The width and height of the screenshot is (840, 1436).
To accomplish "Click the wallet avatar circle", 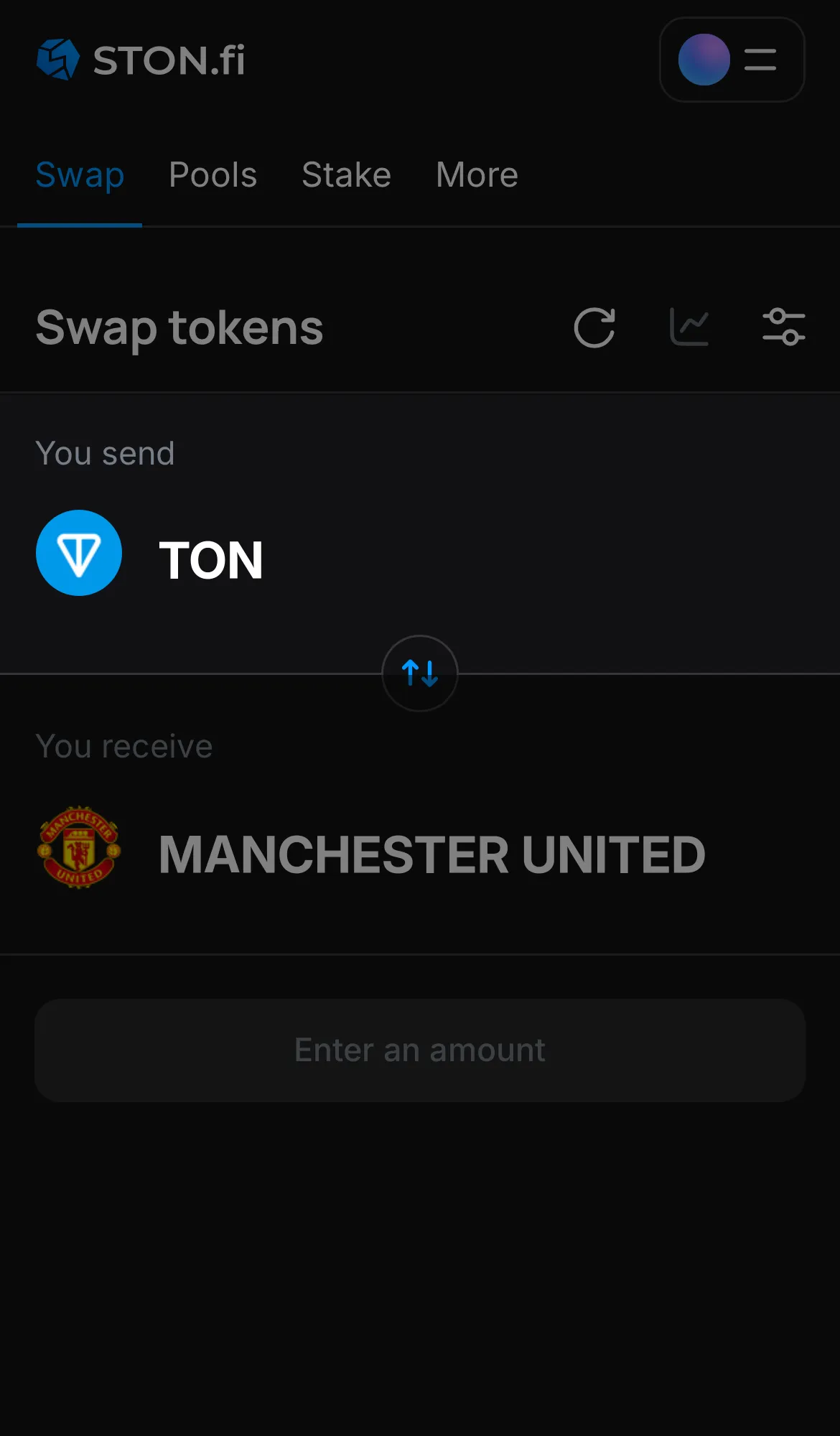I will coord(703,60).
